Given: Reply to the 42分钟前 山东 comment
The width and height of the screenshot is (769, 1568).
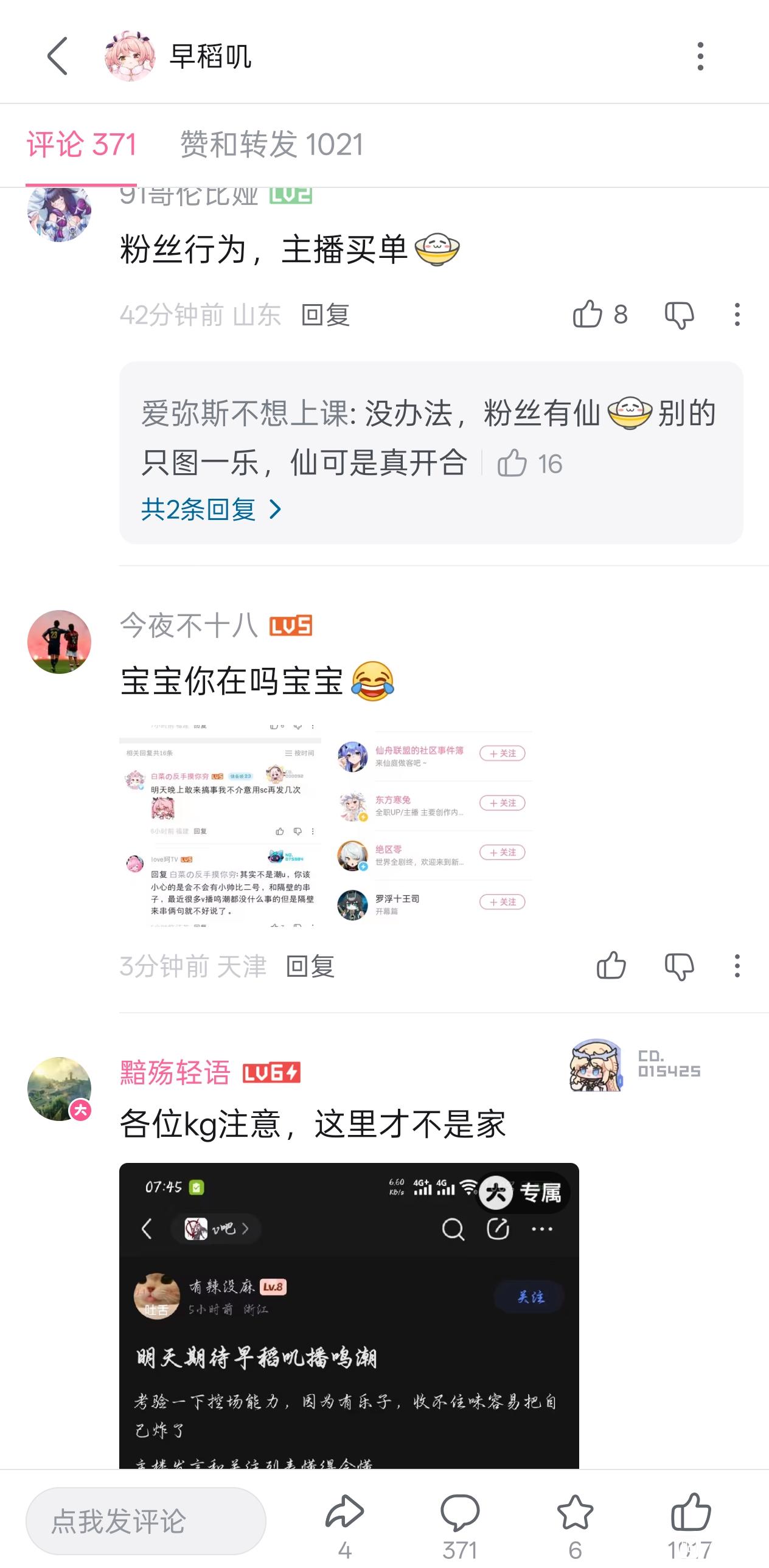Looking at the screenshot, I should coord(325,314).
